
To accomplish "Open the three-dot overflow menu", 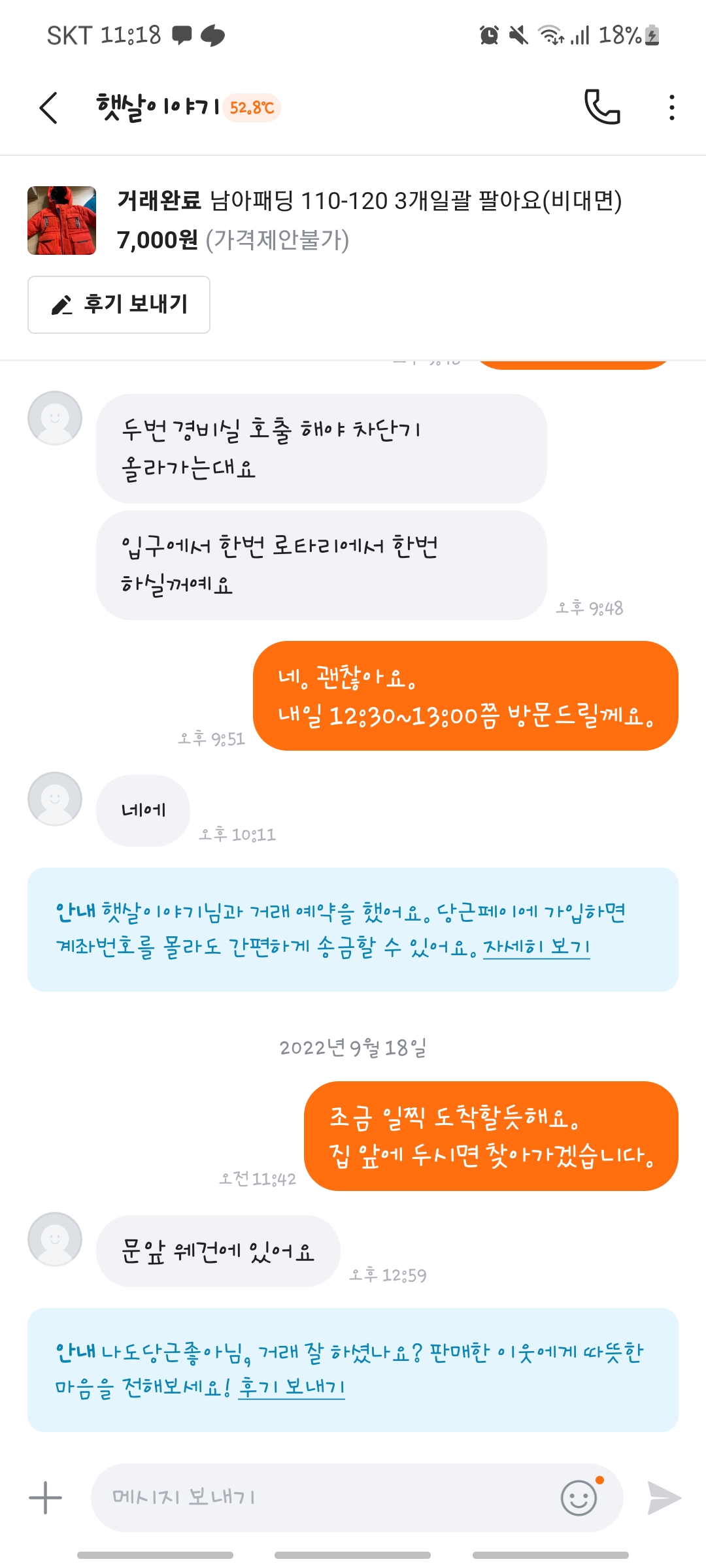I will click(x=671, y=108).
